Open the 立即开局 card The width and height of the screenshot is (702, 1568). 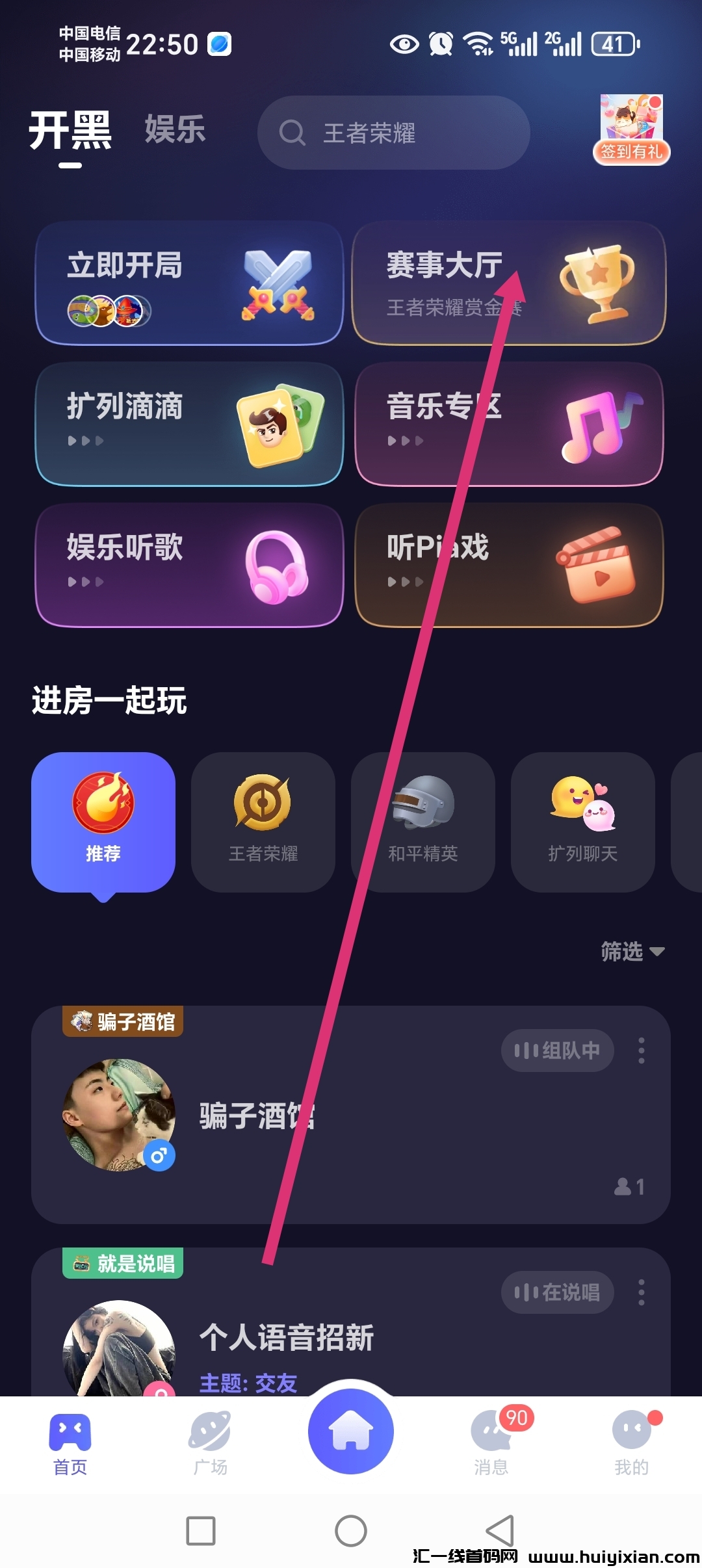(189, 283)
